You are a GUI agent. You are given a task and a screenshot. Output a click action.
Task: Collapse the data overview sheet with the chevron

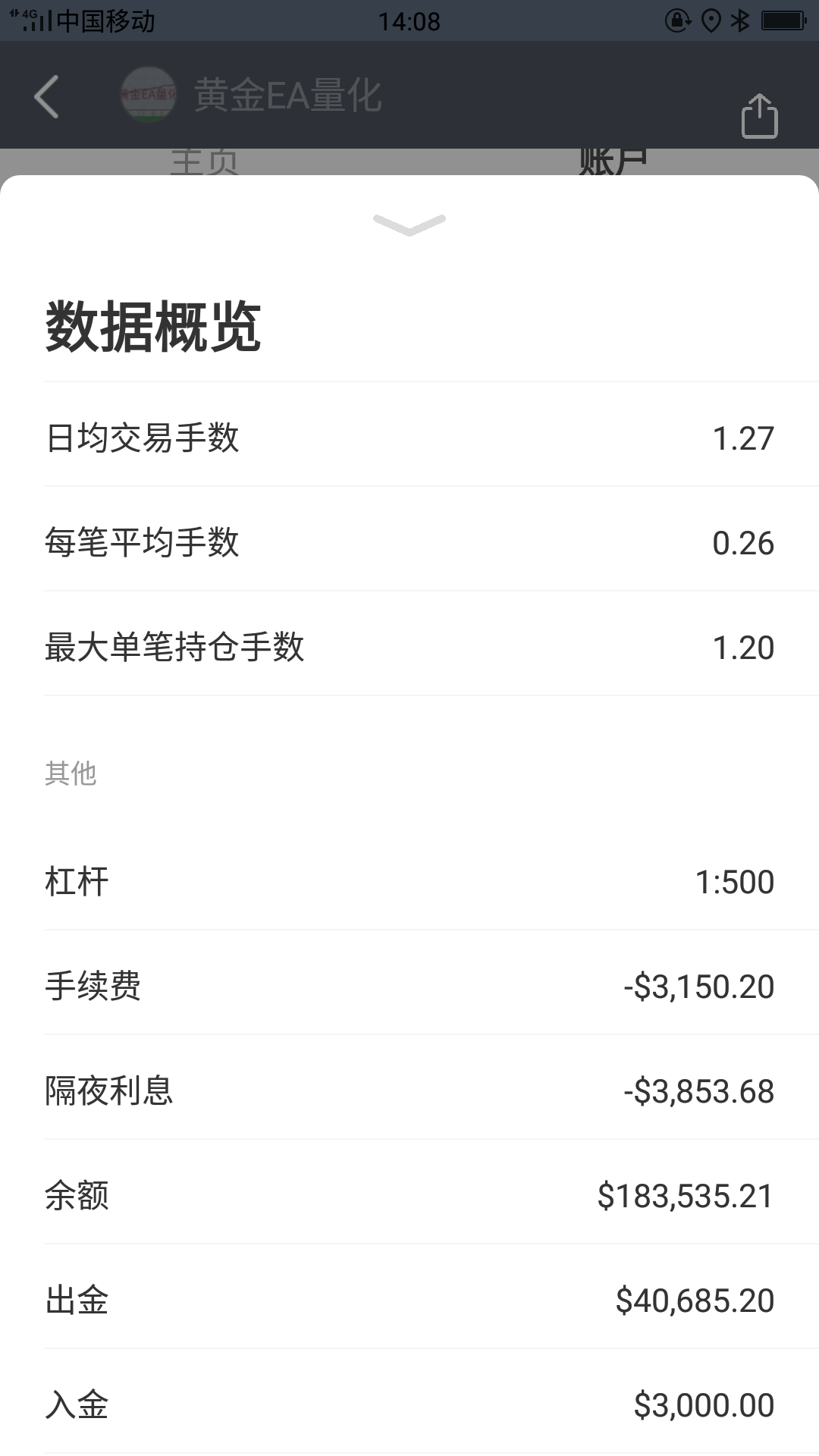click(409, 224)
